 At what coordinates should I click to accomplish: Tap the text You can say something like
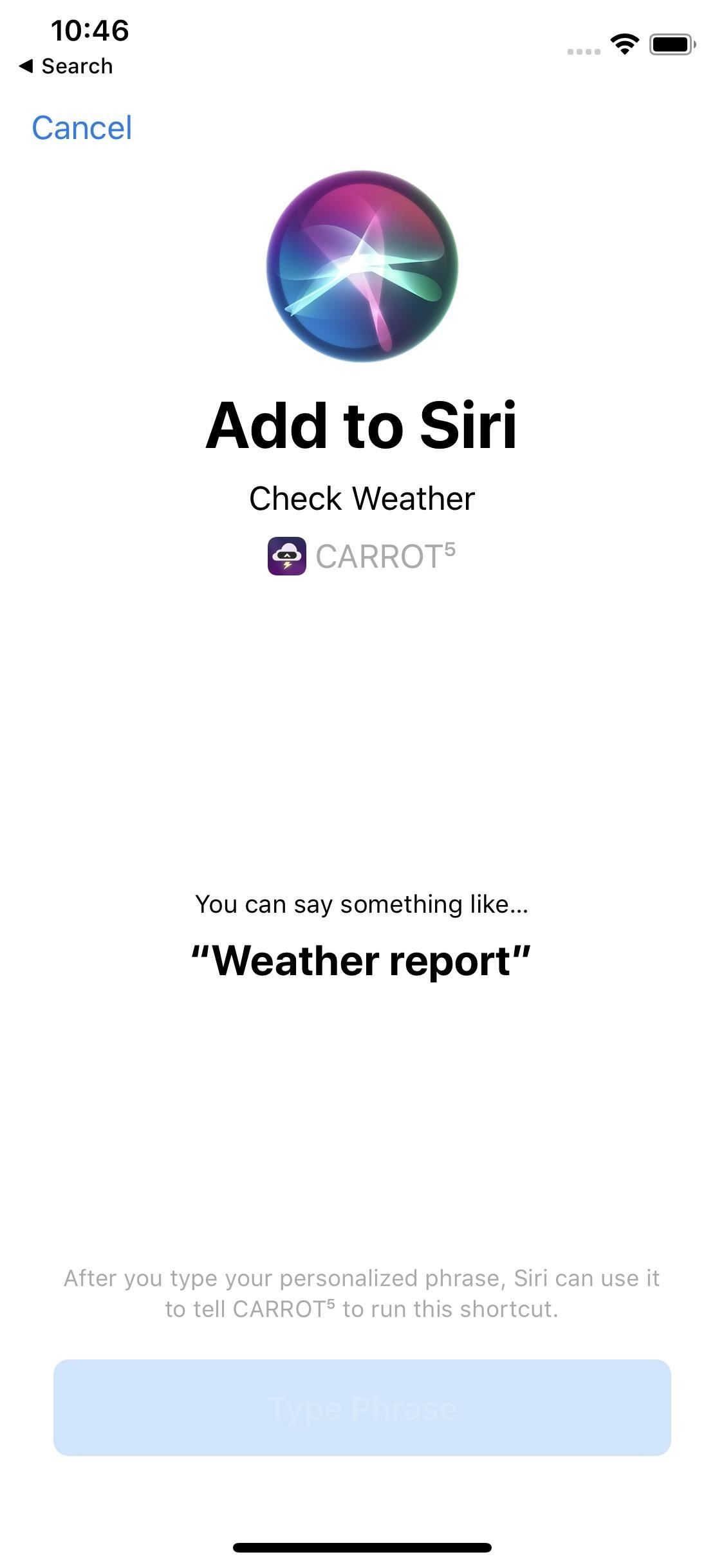click(362, 903)
